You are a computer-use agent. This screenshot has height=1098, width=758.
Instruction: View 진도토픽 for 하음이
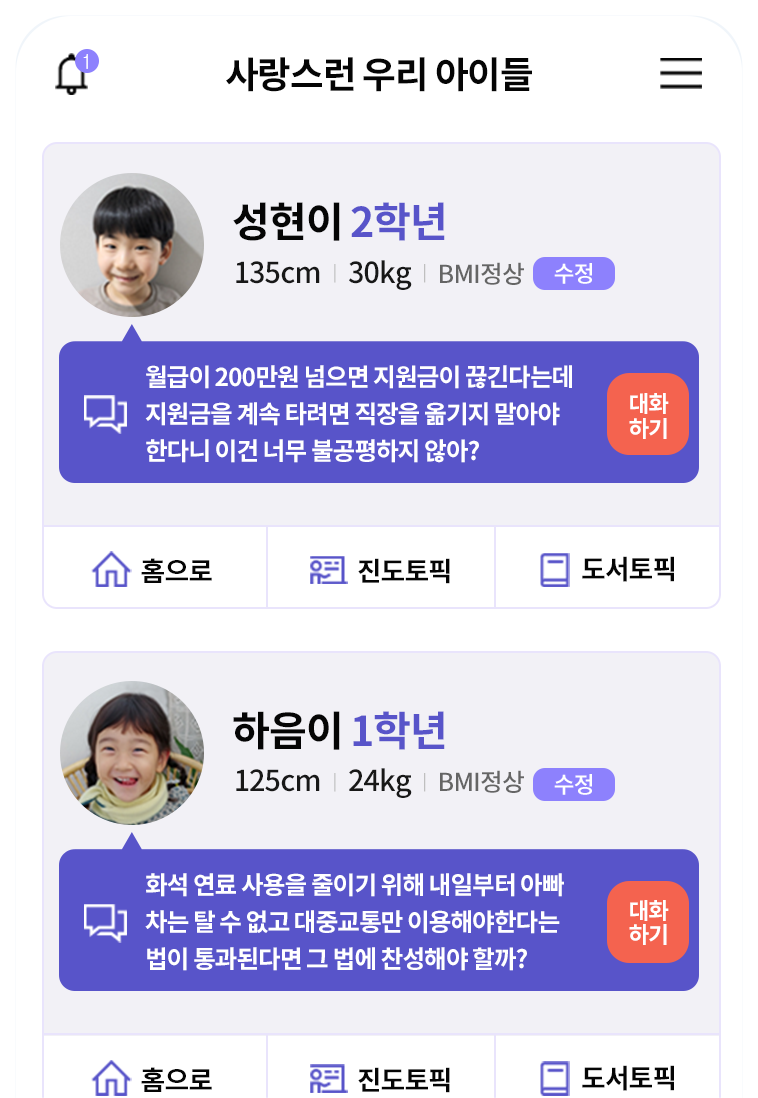[381, 1078]
